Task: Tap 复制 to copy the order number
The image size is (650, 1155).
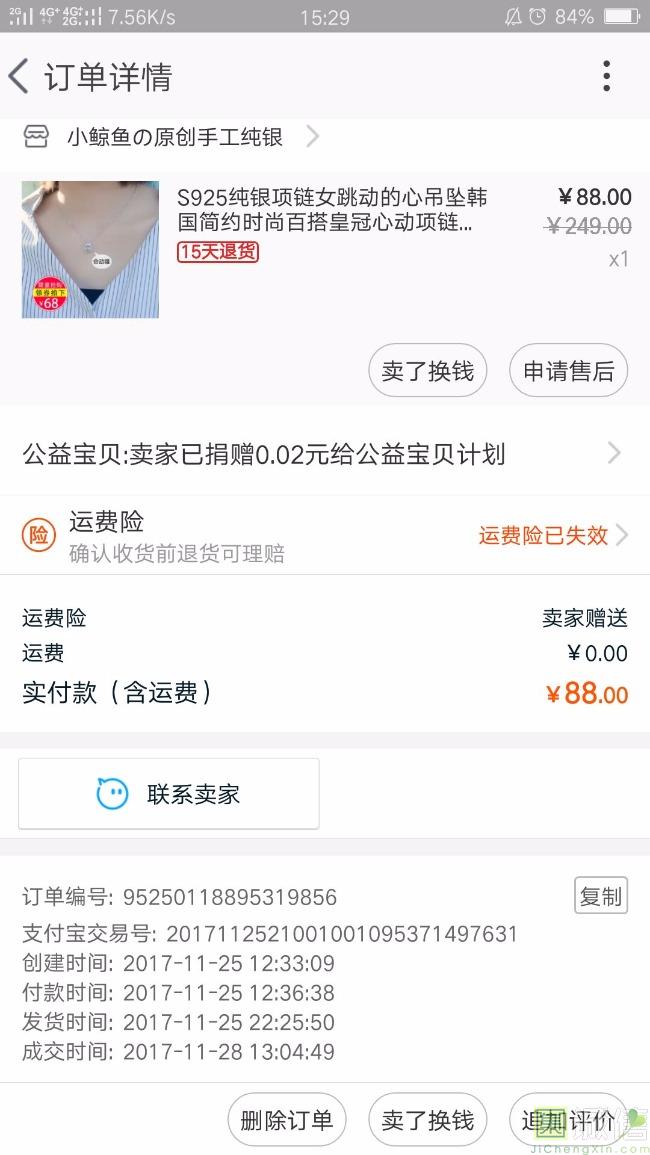Action: click(x=600, y=896)
